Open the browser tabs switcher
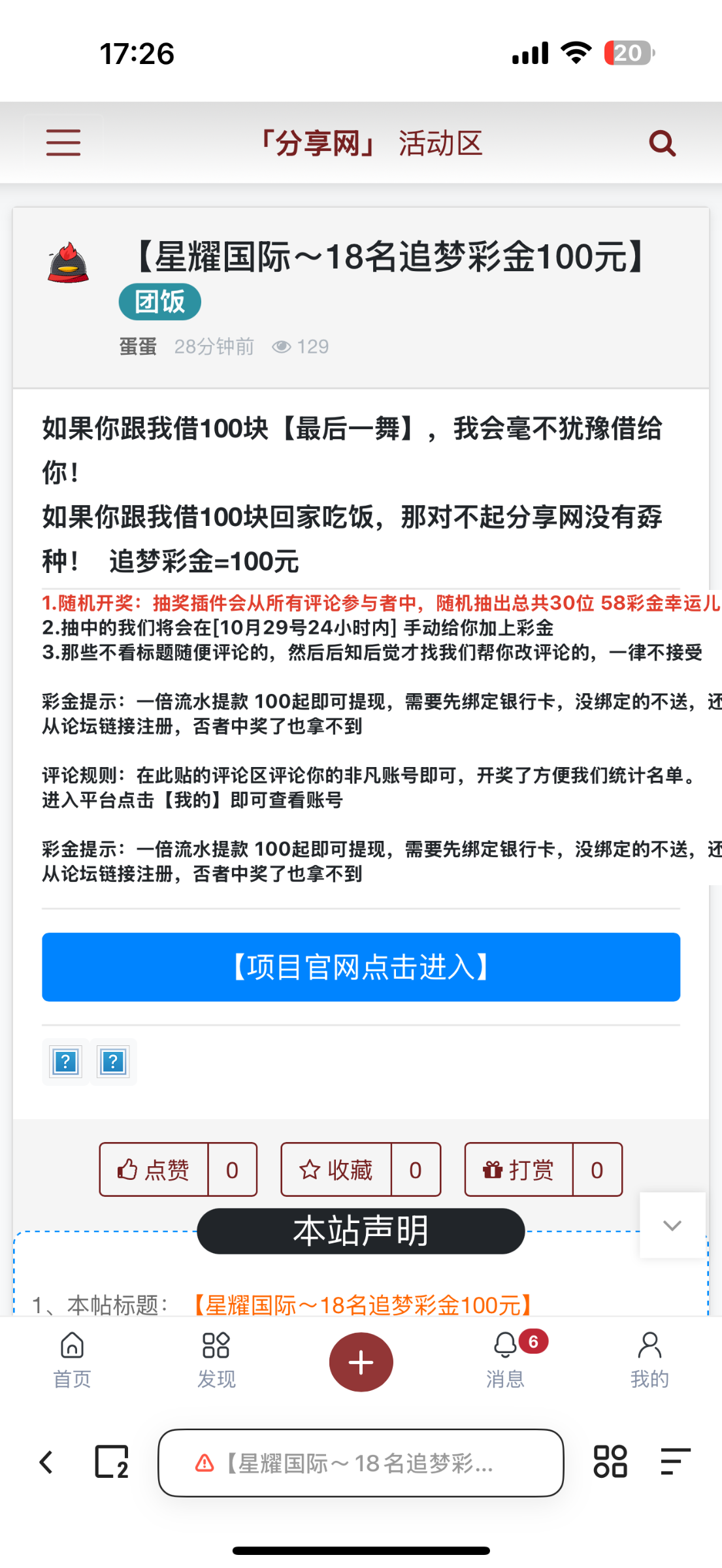 tap(112, 1462)
